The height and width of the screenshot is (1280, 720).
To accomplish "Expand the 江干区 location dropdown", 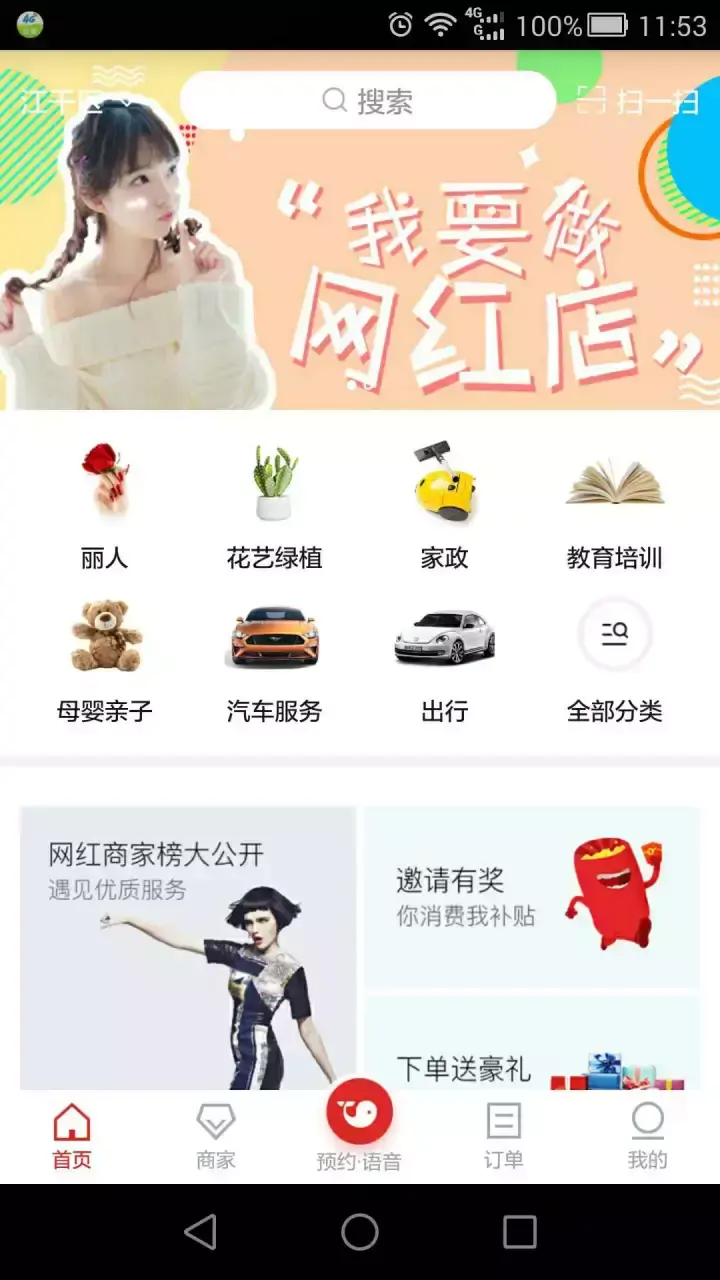I will (x=78, y=101).
